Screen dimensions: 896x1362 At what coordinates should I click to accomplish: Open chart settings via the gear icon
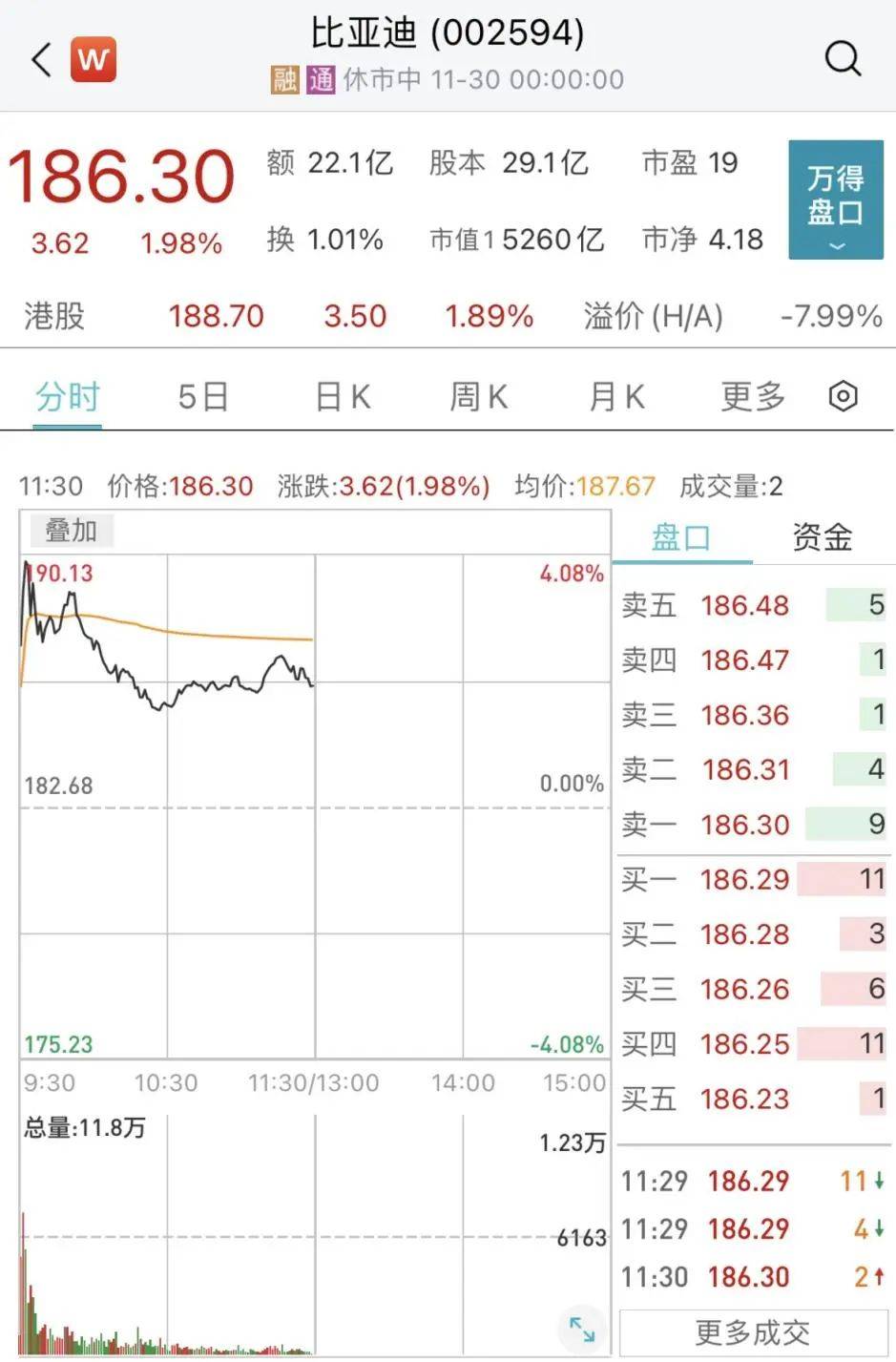pyautogui.click(x=844, y=395)
